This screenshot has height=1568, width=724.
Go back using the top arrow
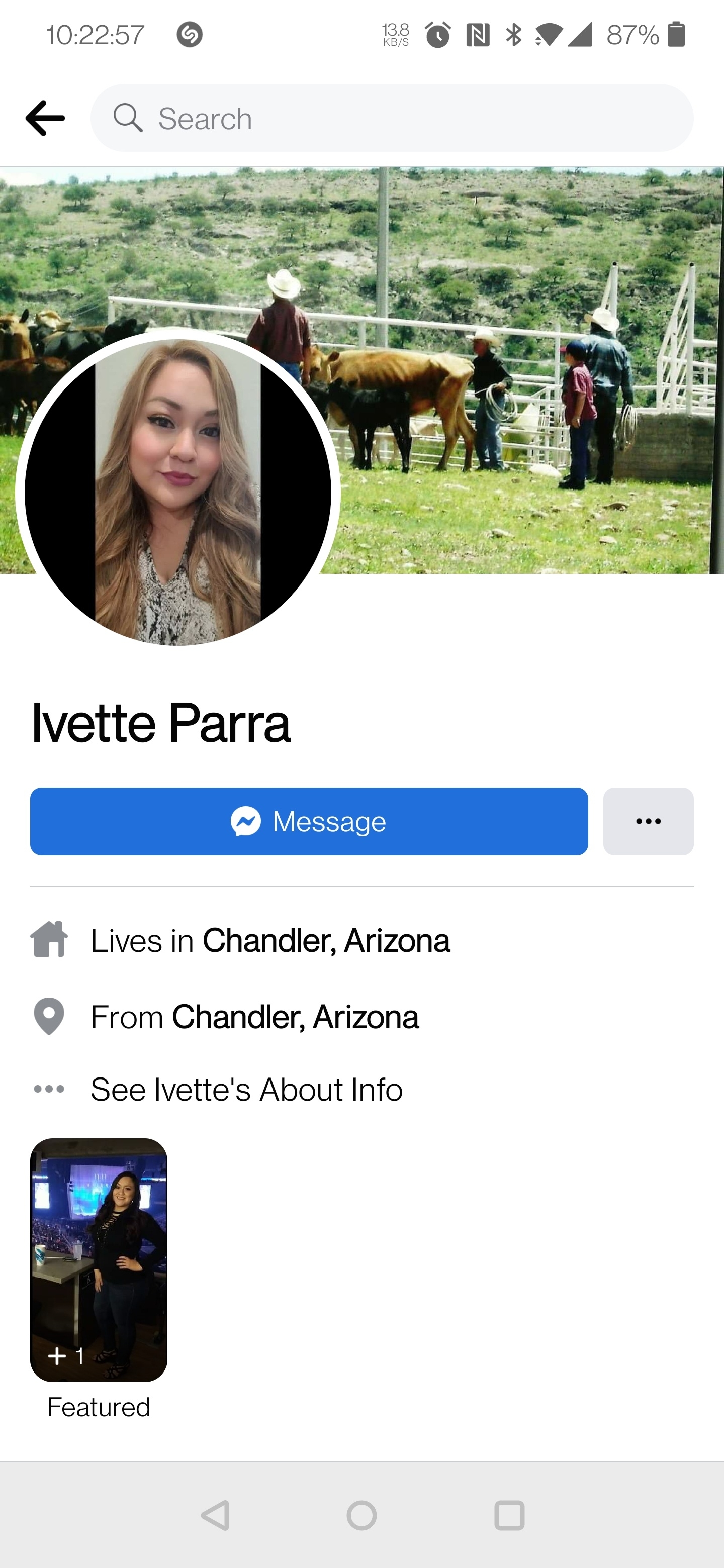(x=45, y=118)
